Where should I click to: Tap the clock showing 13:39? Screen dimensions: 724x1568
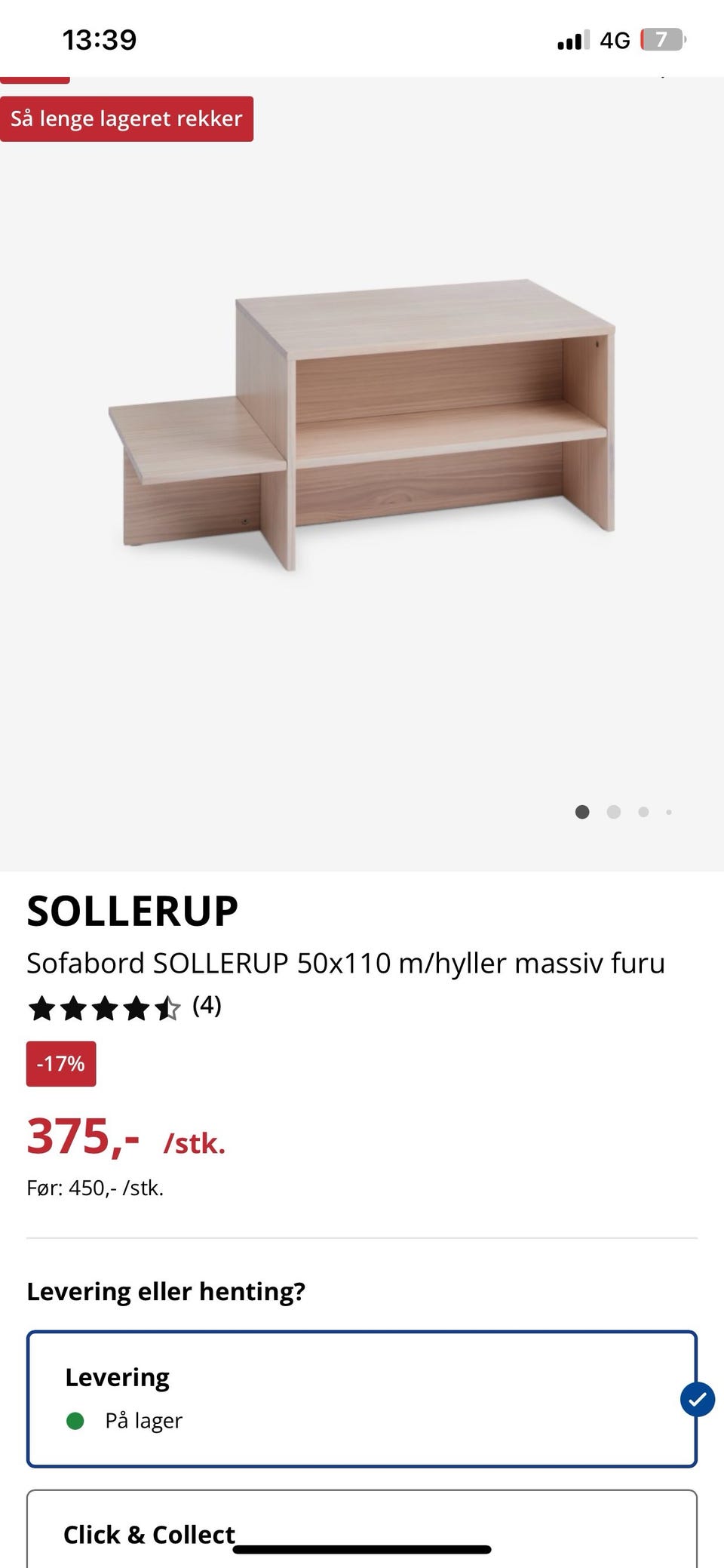(x=99, y=39)
